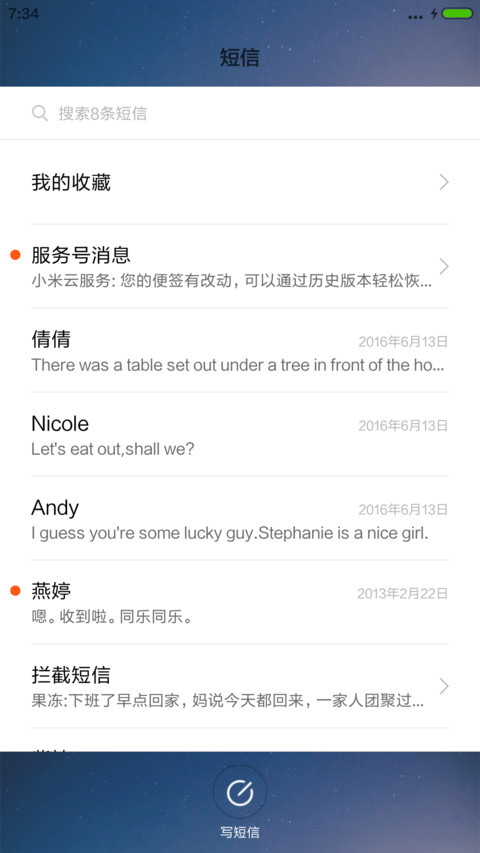480x853 pixels.
Task: Open 拦截短信 blocked messages
Action: point(240,686)
